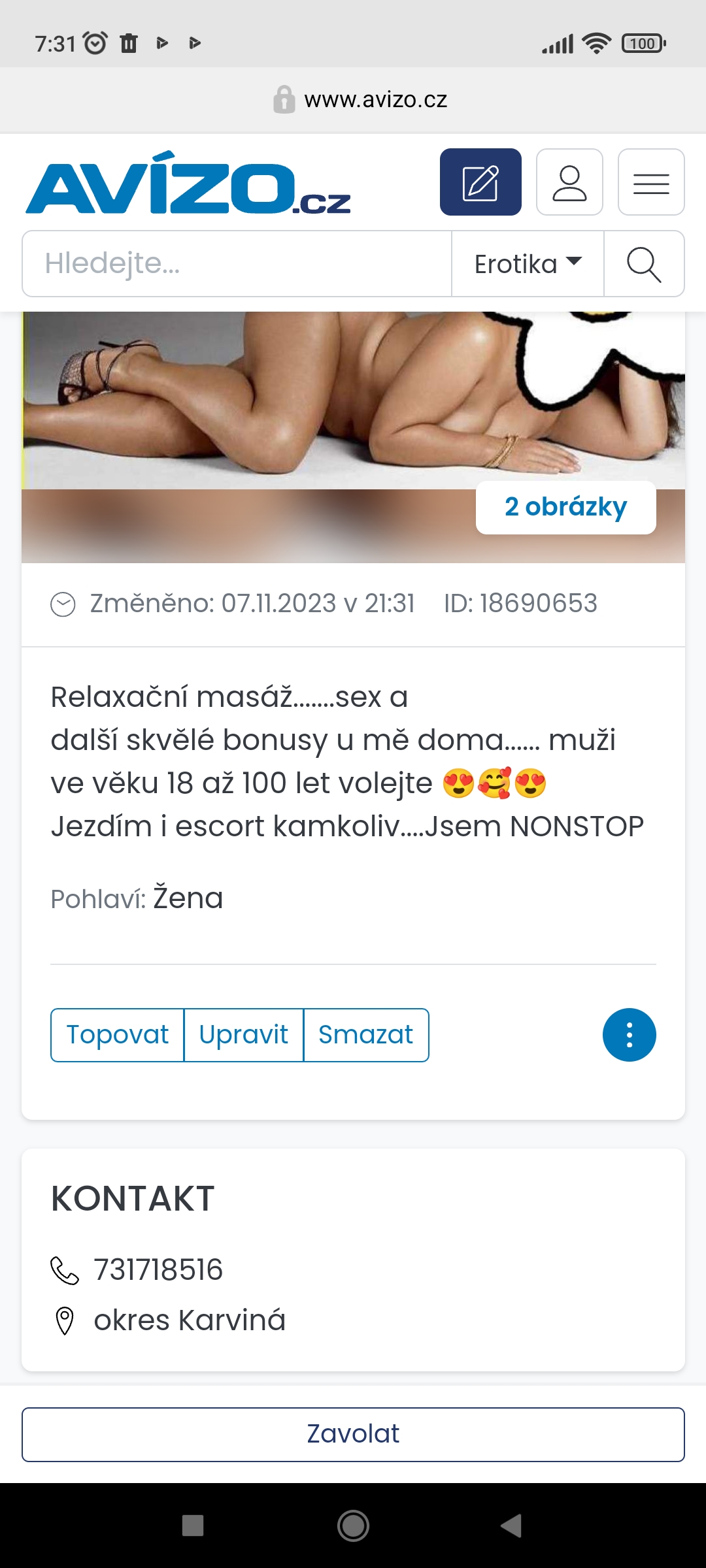
Task: Open the three-dot more options button
Action: 629,1035
